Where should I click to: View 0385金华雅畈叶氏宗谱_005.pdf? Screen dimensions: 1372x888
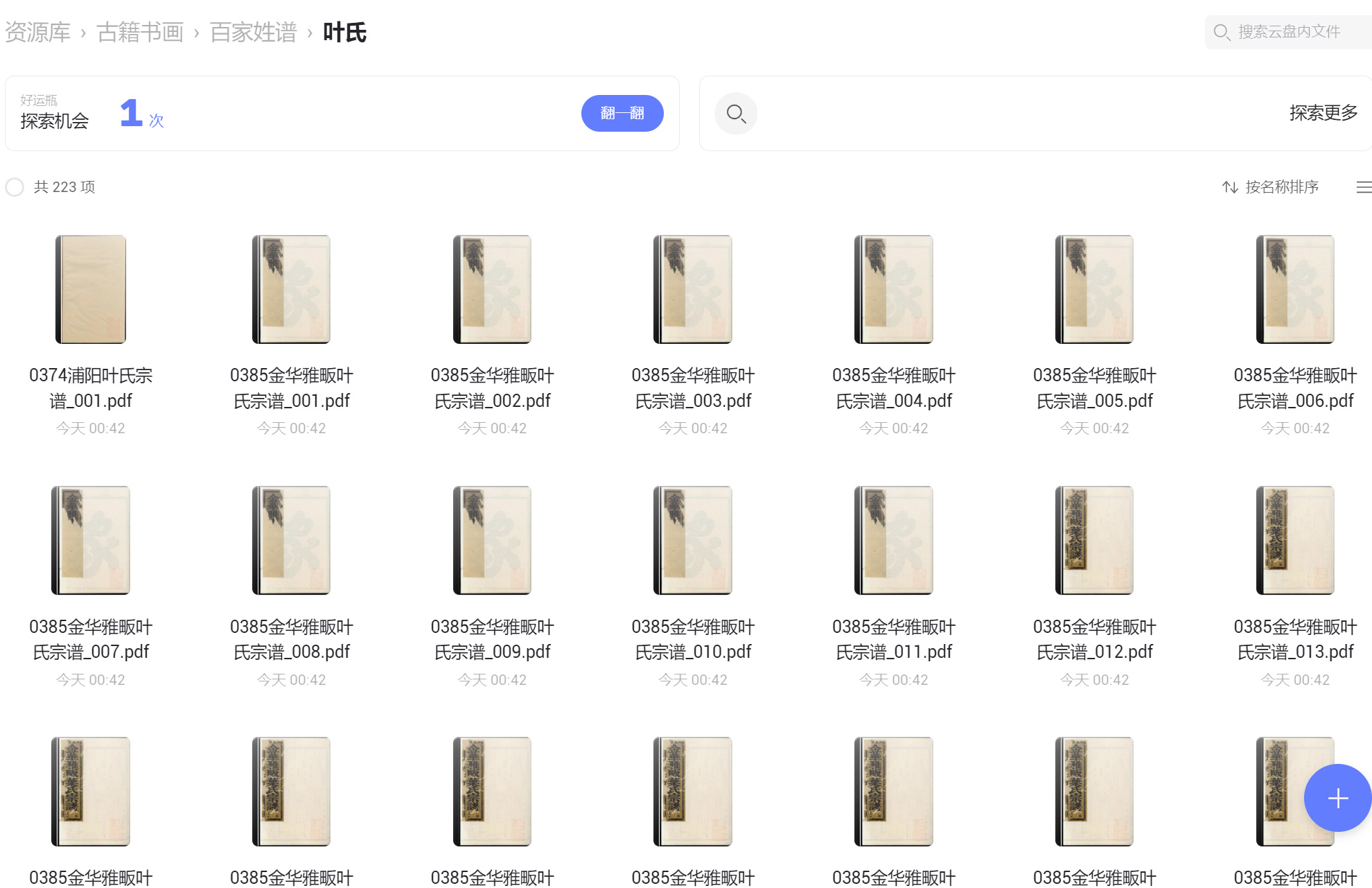1094,290
